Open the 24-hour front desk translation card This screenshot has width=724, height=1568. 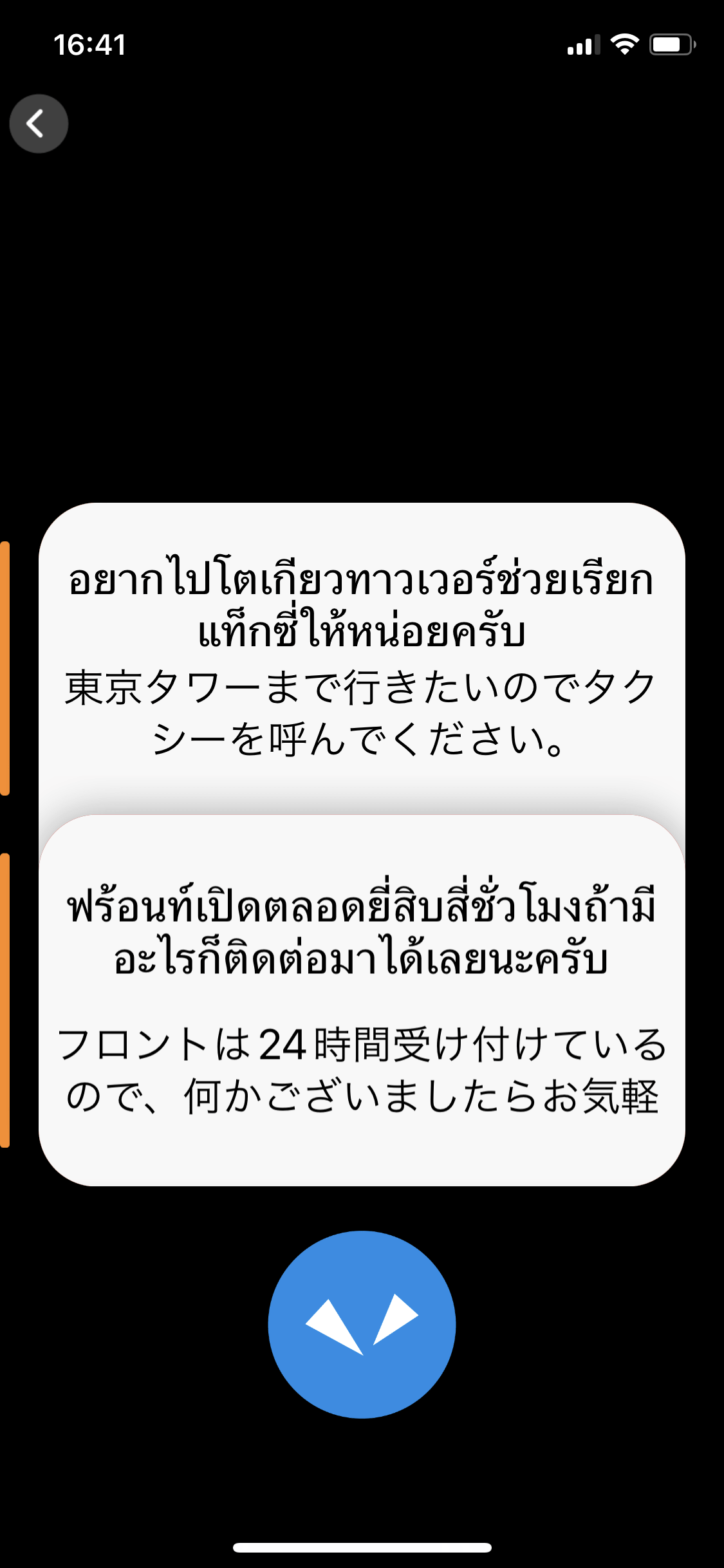(362, 1001)
